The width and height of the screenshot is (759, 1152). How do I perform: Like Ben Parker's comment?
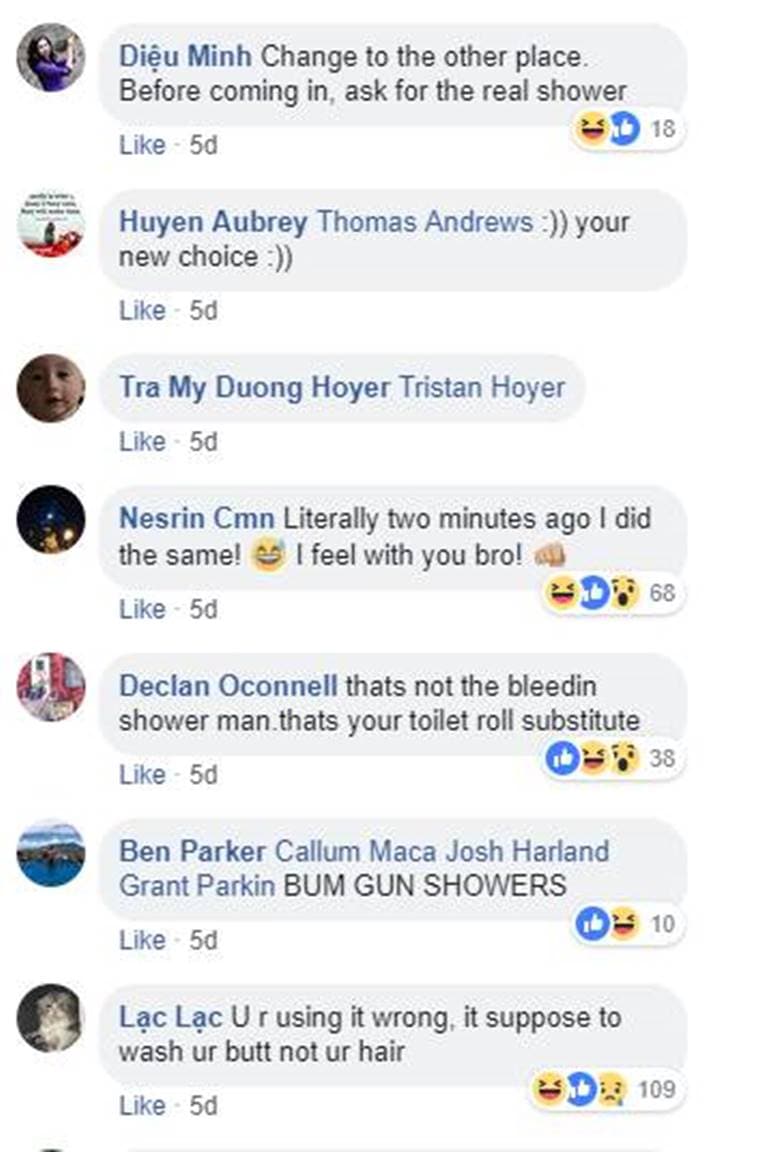[141, 941]
